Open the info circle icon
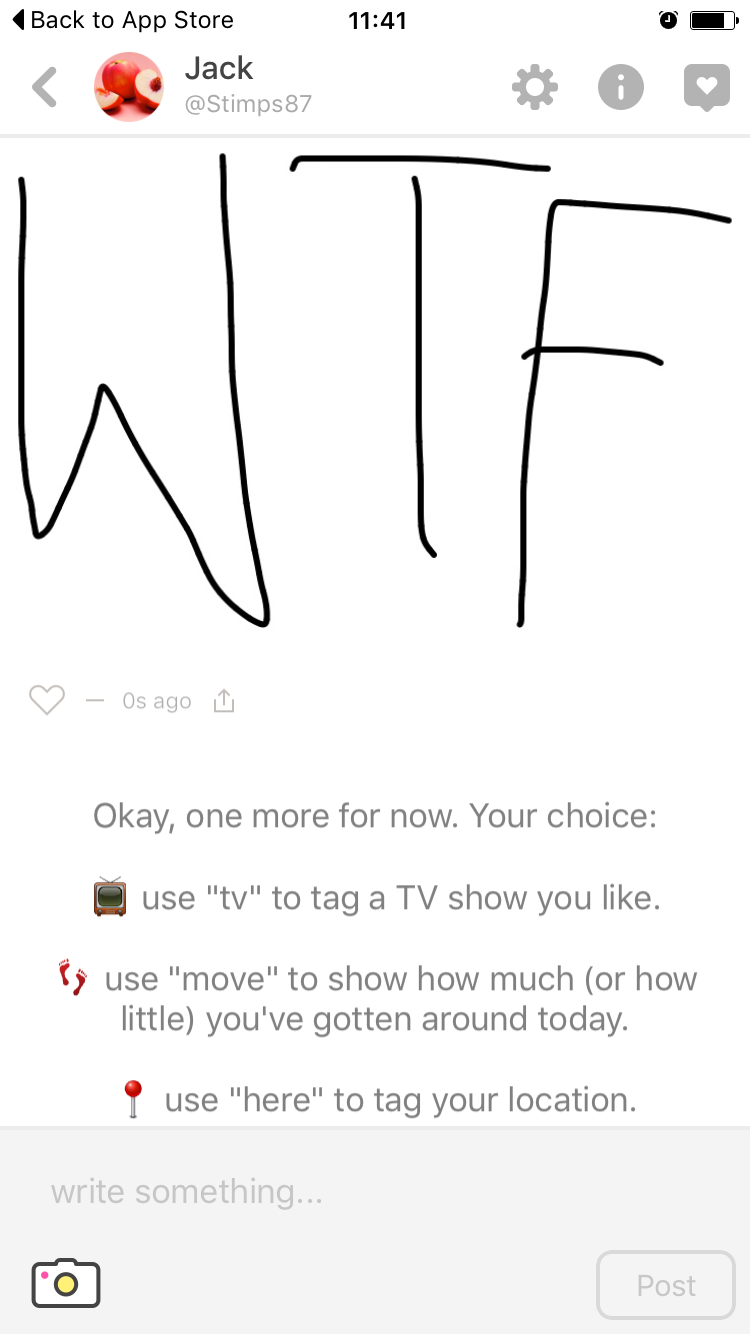This screenshot has height=1334, width=750. click(x=621, y=88)
